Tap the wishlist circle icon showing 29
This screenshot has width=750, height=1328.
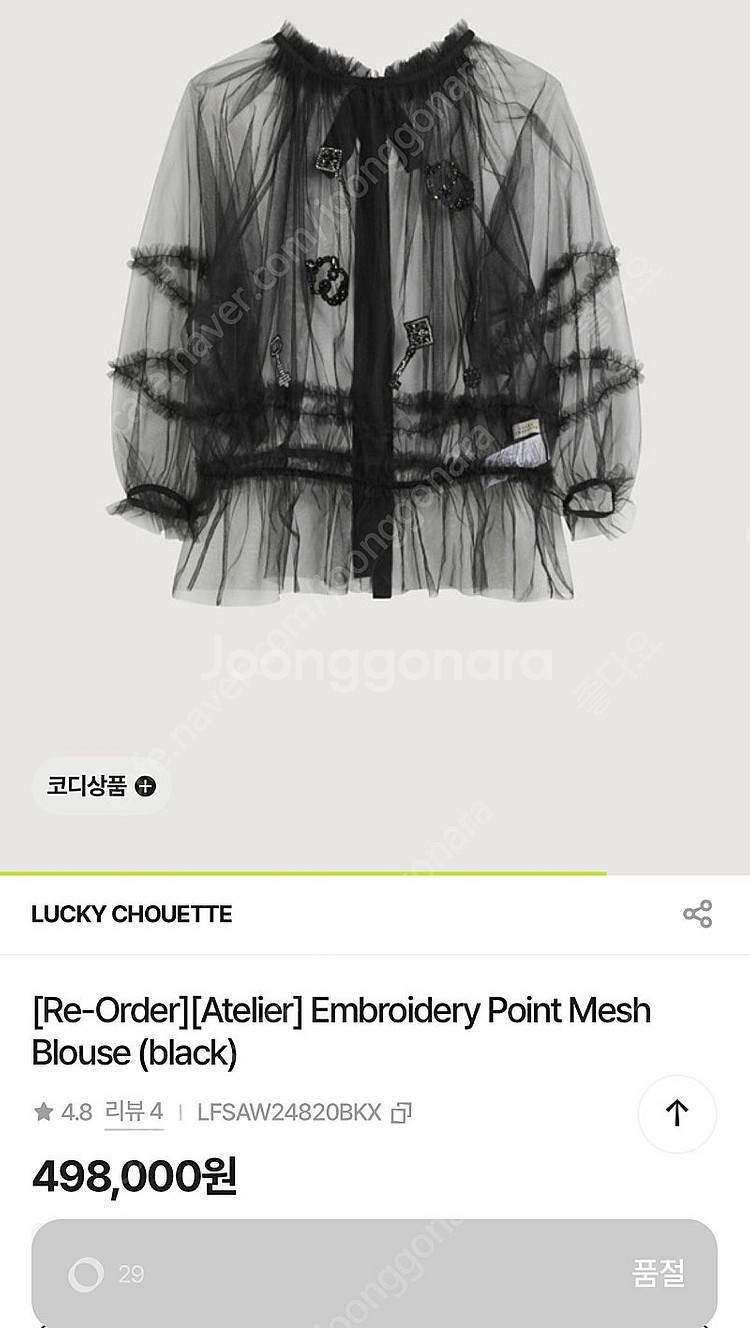(87, 1273)
